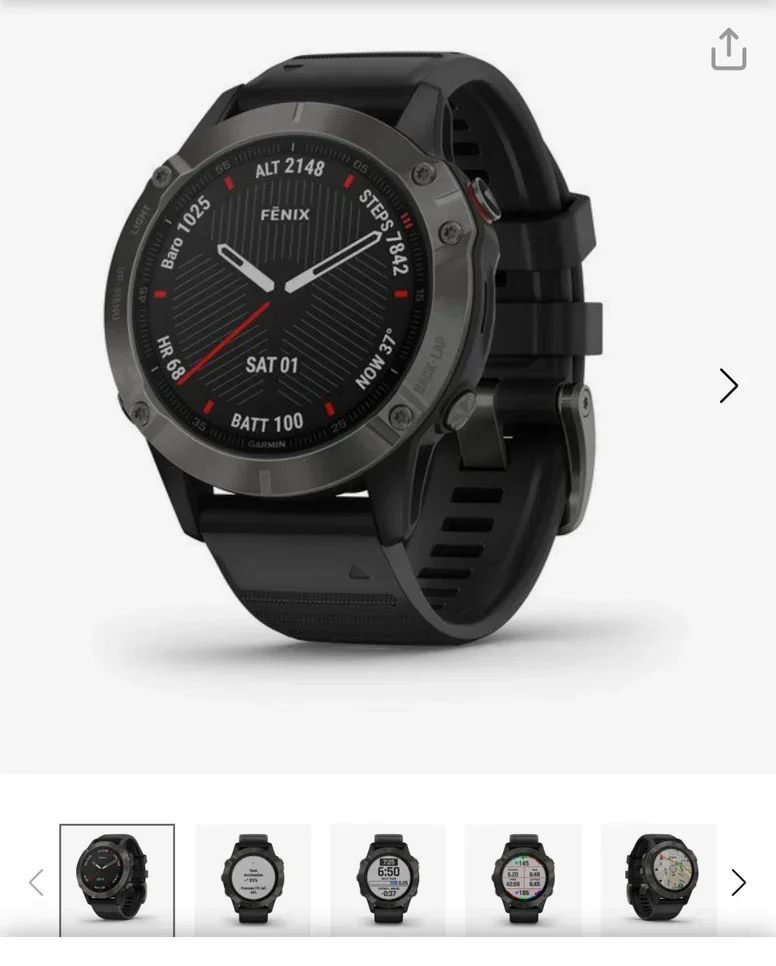Select the thumbnail with the 6:50 digital face

[x=388, y=880]
